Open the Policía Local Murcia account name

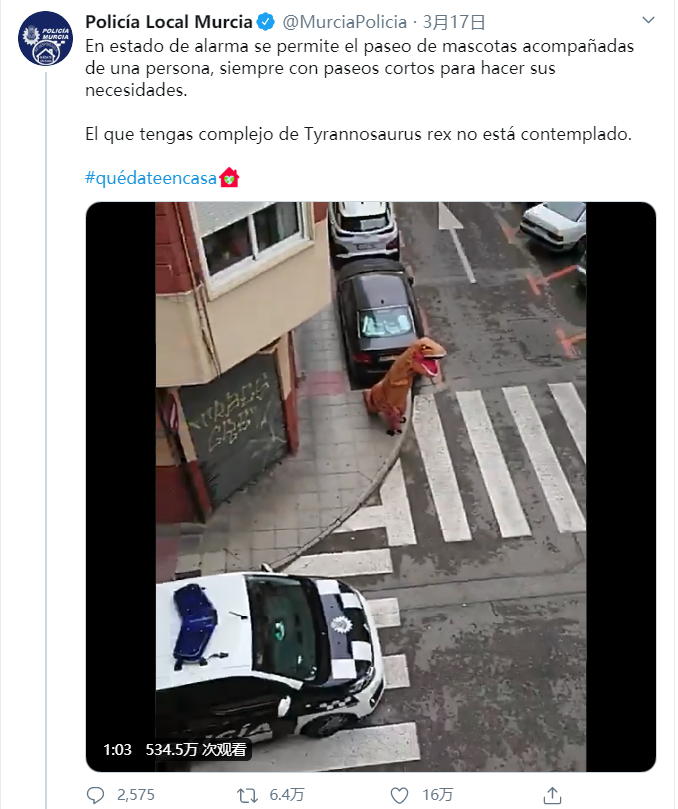coord(168,21)
